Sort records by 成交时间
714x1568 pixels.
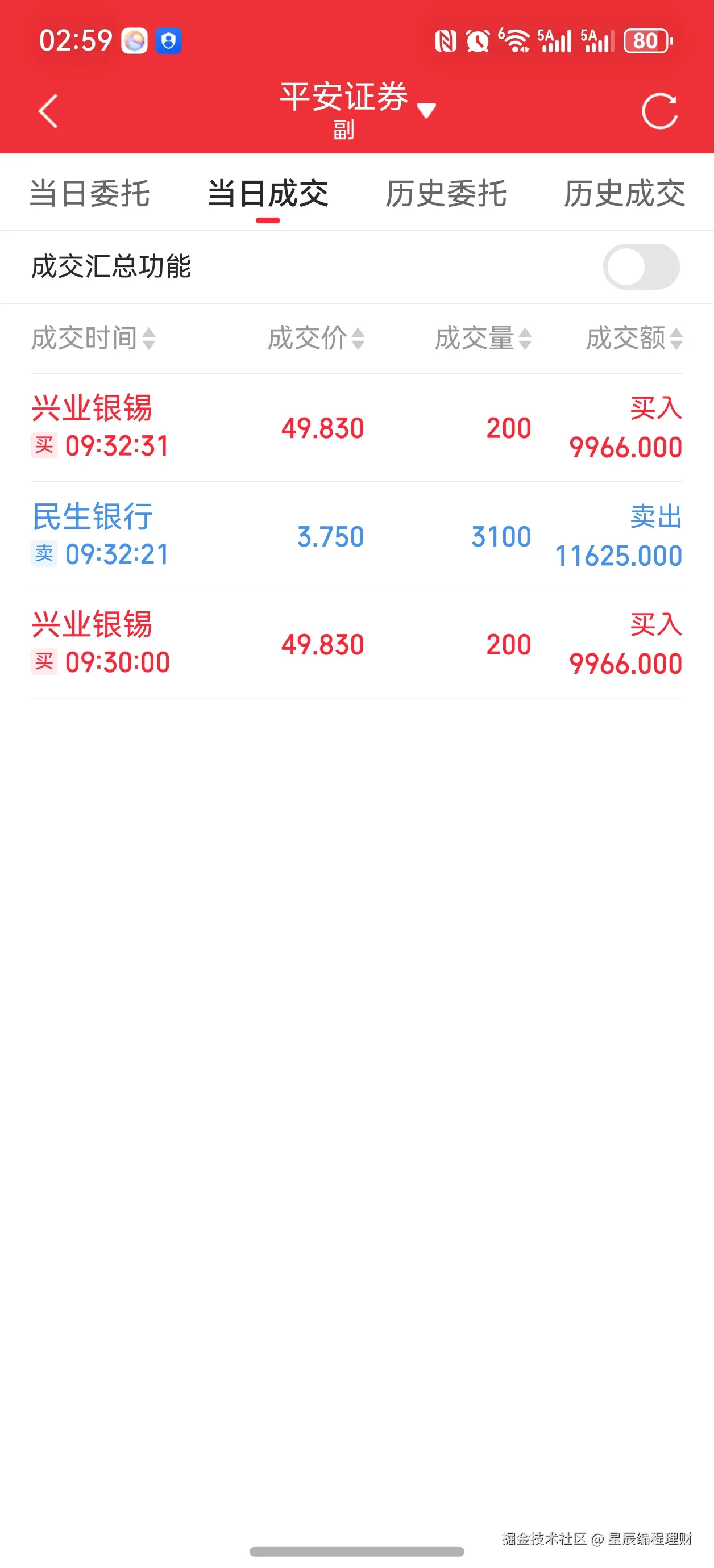coord(93,338)
